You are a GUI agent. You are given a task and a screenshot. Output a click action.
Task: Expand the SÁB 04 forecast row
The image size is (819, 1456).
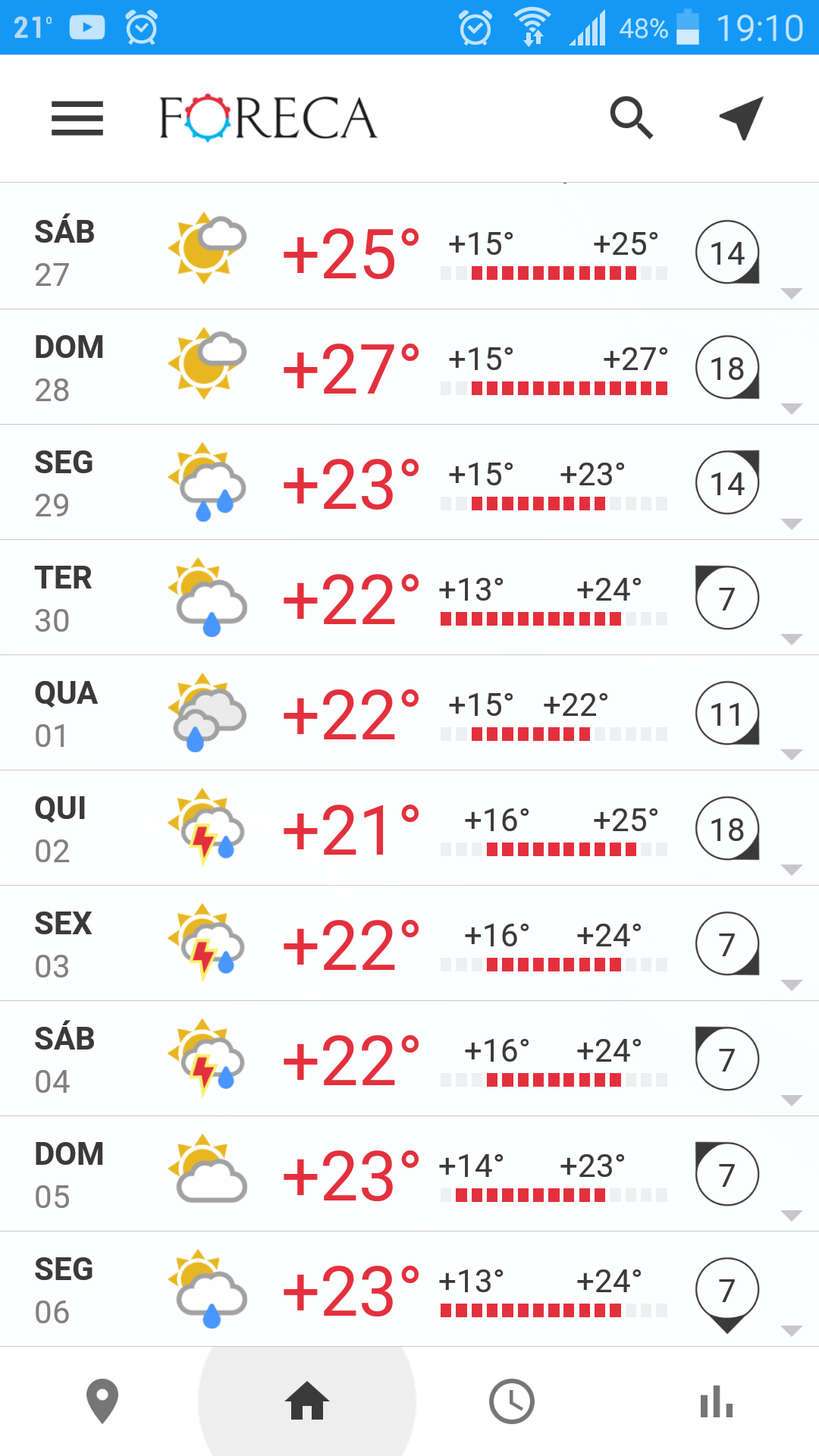tap(409, 1059)
